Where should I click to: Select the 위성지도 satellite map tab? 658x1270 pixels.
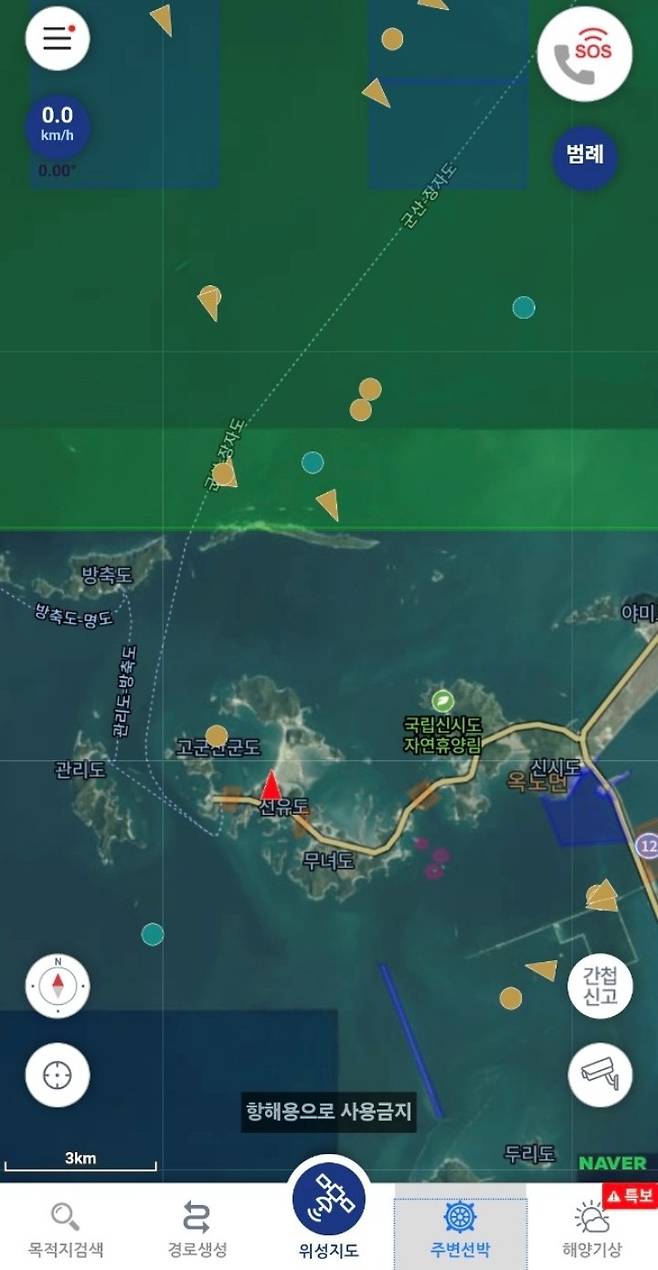[329, 1212]
